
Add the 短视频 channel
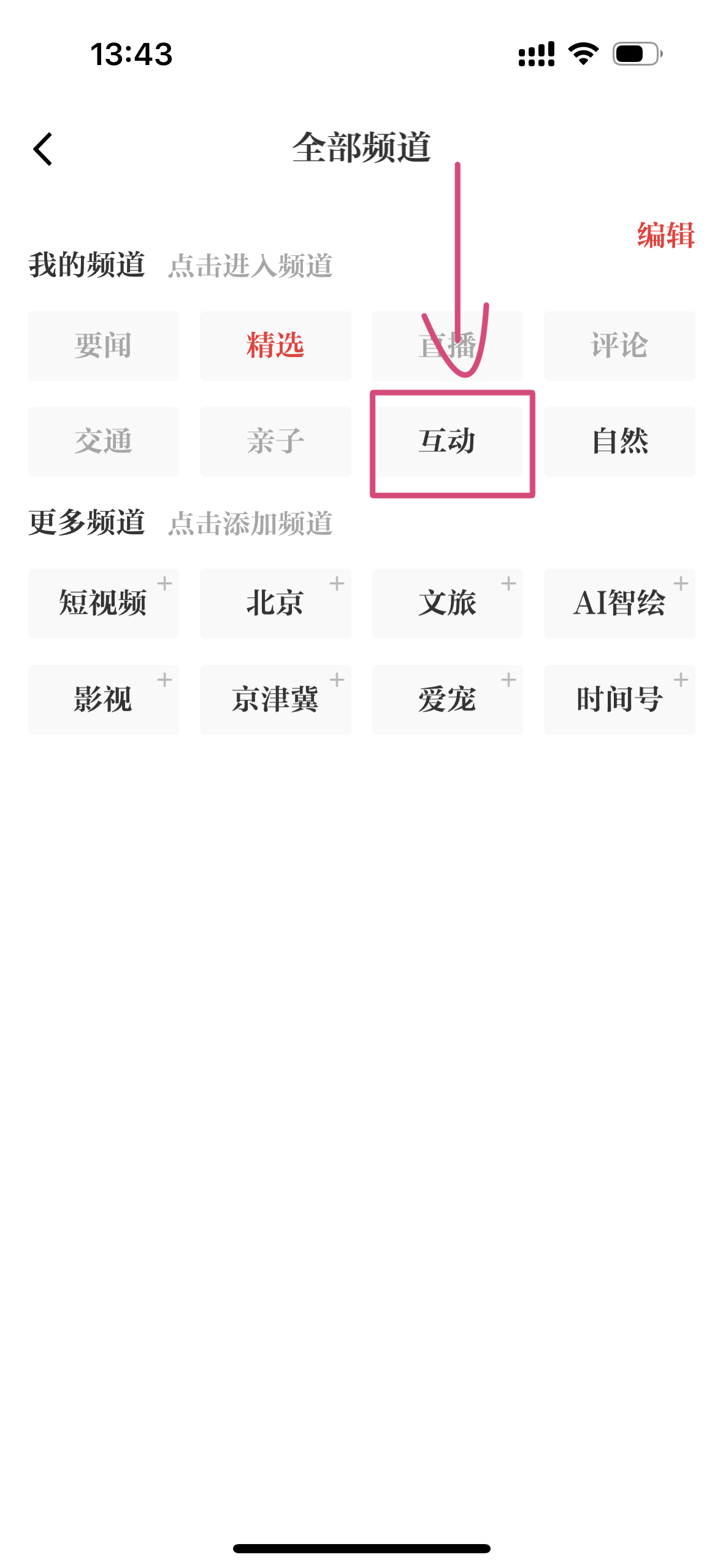(x=103, y=604)
